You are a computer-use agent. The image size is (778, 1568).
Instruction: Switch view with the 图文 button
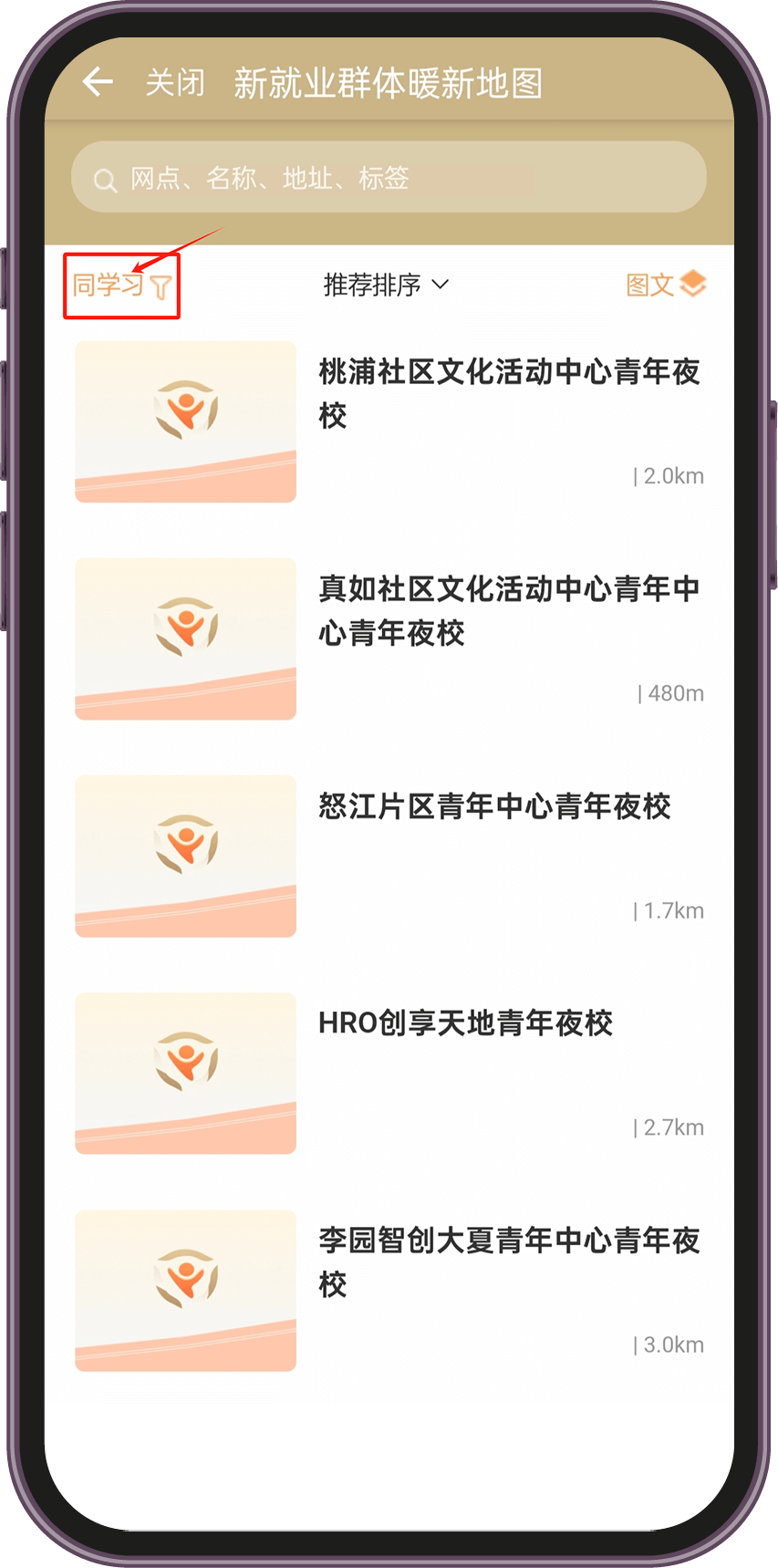[x=666, y=285]
